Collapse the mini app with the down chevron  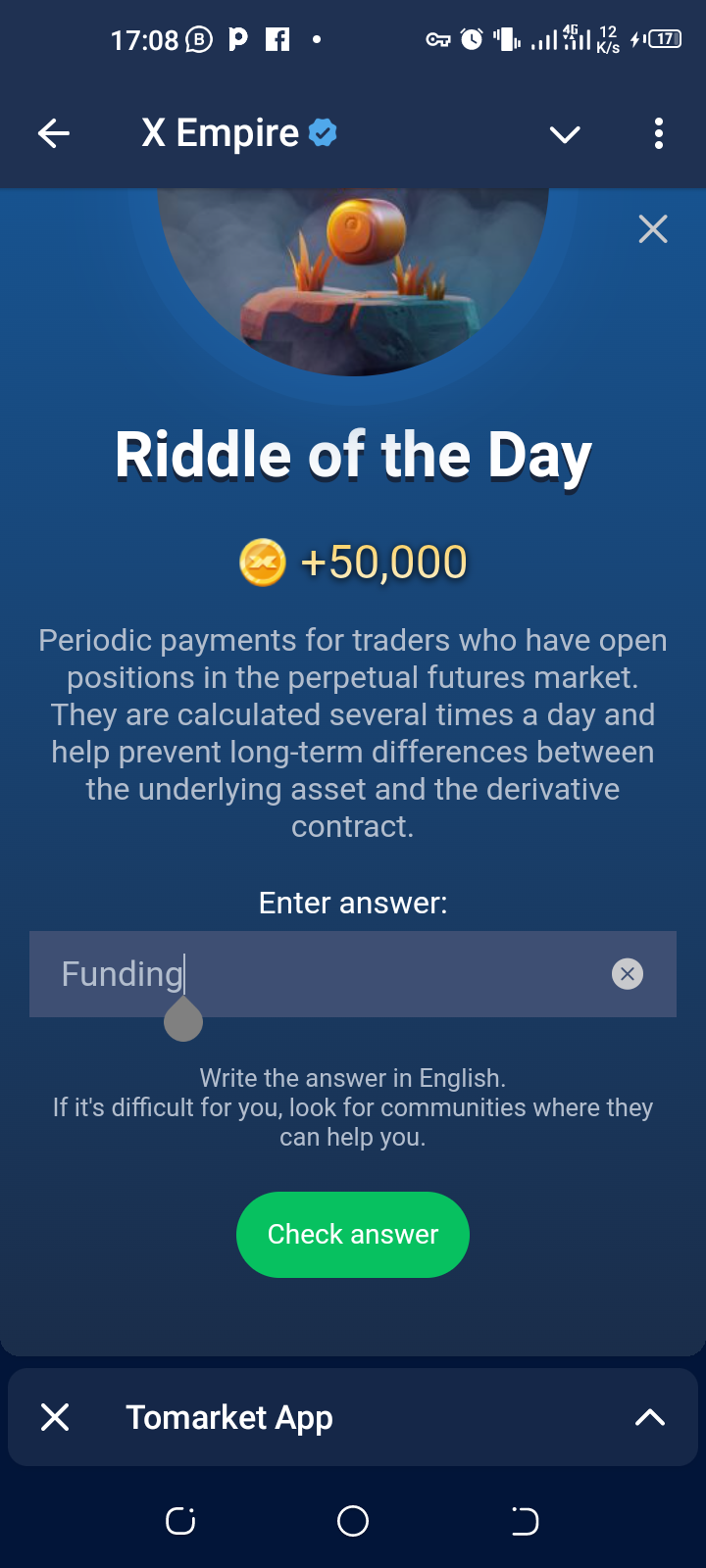coord(565,133)
